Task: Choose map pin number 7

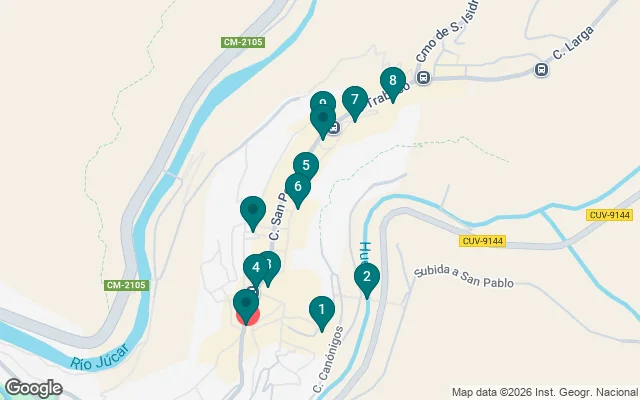Action: pyautogui.click(x=352, y=100)
